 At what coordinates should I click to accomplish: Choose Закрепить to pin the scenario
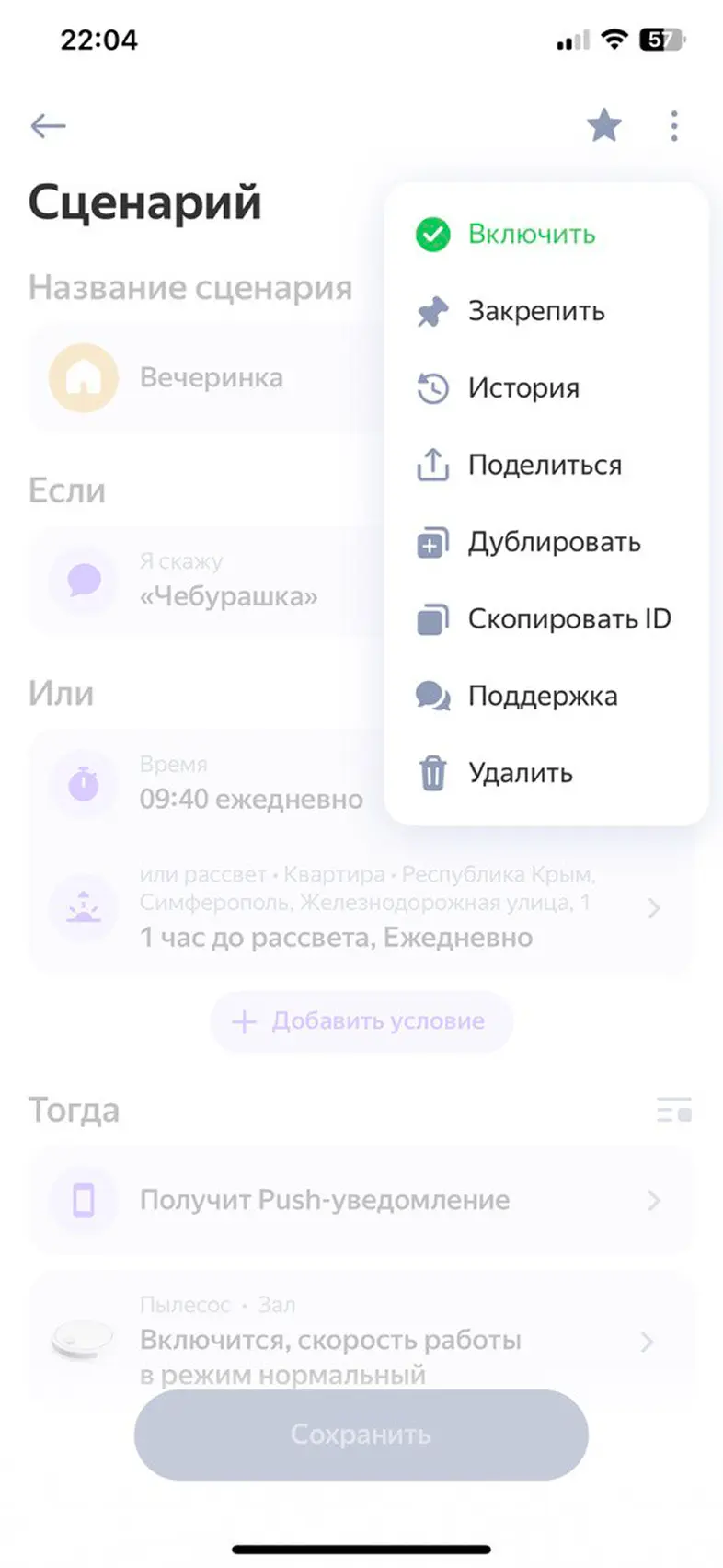[x=535, y=312]
